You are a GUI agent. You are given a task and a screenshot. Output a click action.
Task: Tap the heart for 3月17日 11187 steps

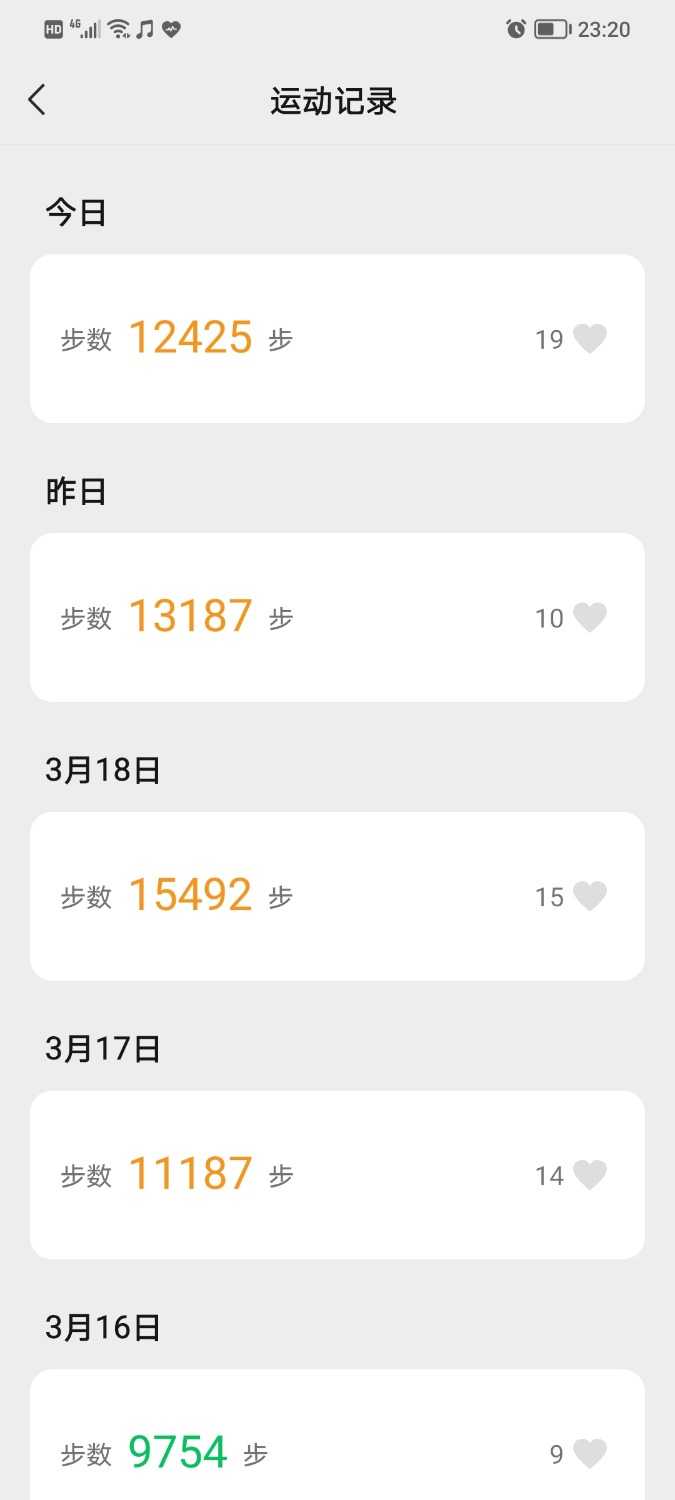pos(590,1175)
